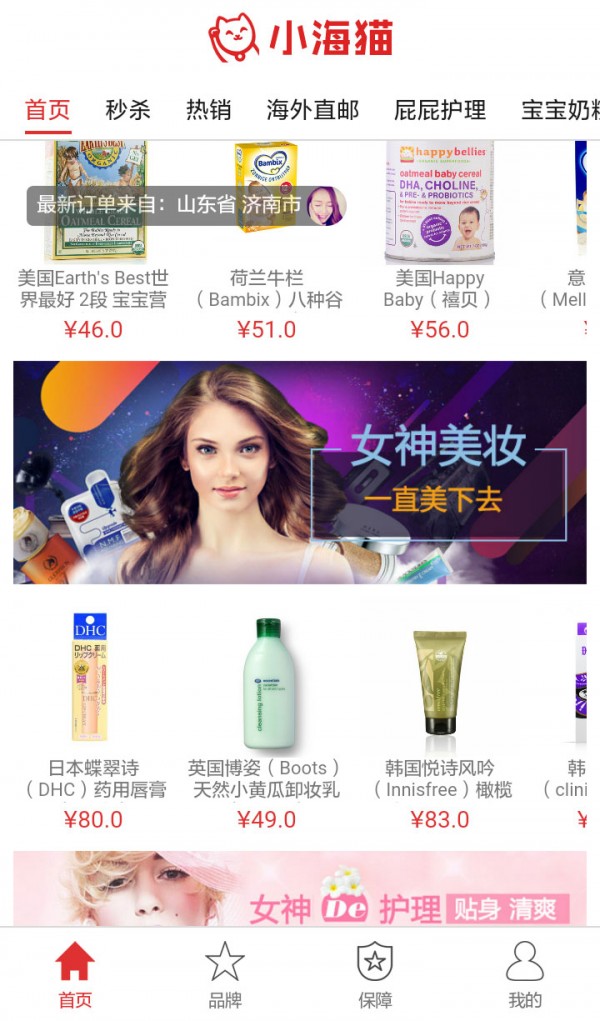This screenshot has width=600, height=1021.
Task: Open 英国博姿 Boots cleansing lotion
Action: [266, 720]
